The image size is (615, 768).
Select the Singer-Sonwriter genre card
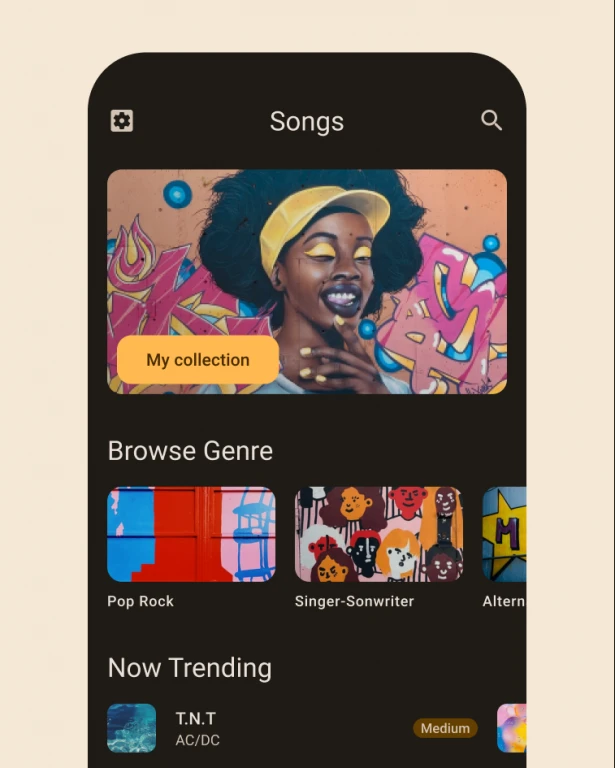(378, 534)
